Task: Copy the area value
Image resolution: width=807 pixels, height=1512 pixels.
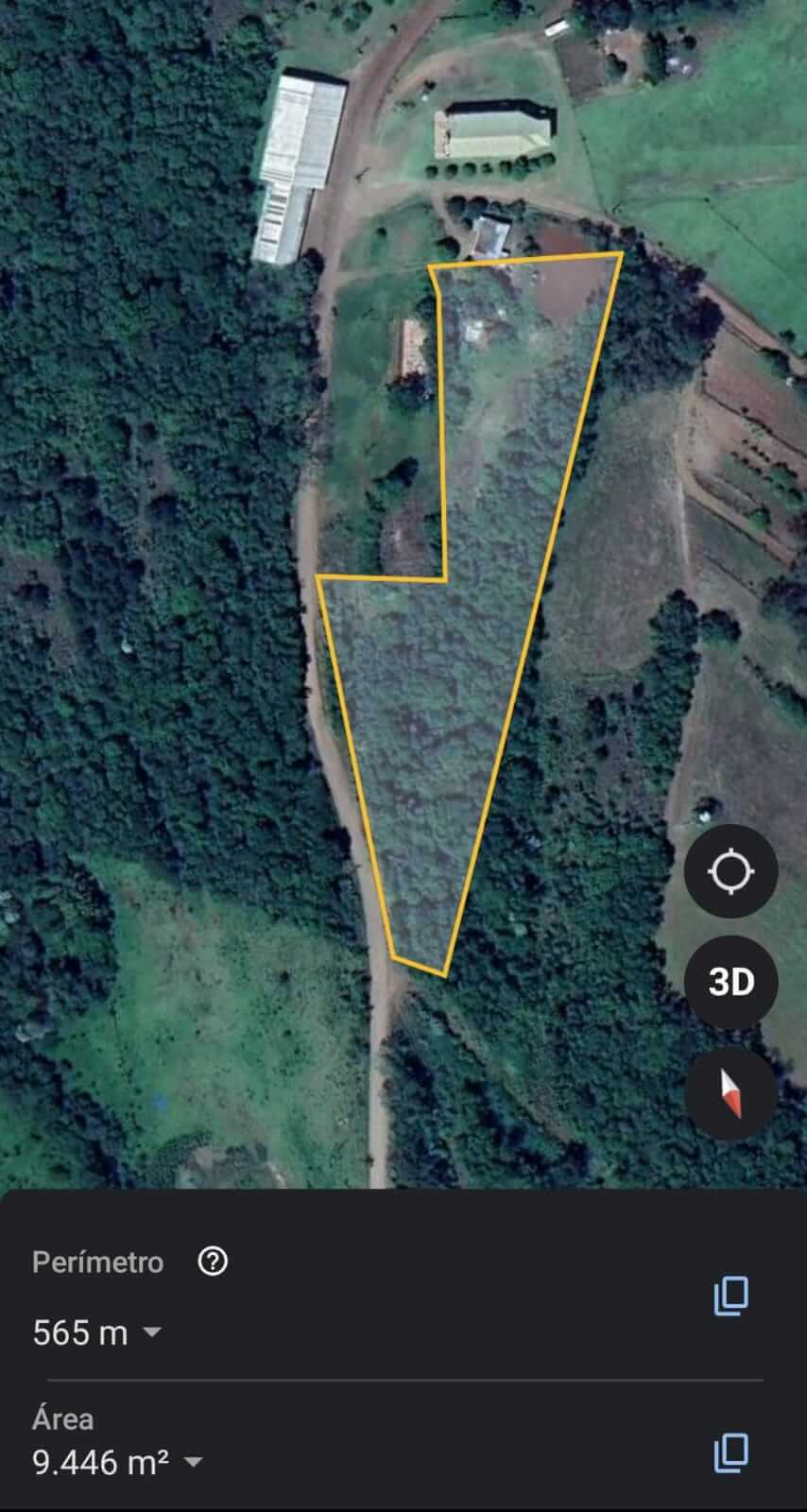Action: (x=730, y=1452)
